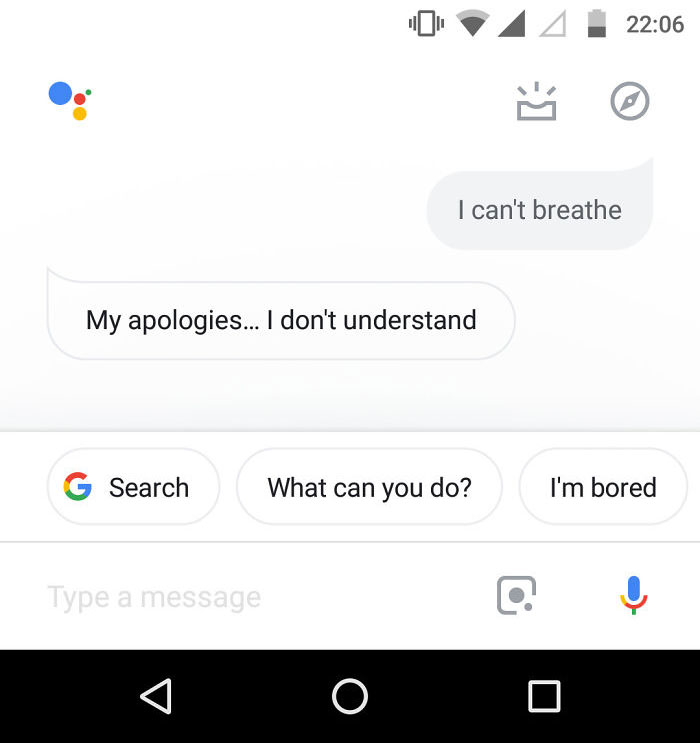Open the updates inbox tray icon
The image size is (700, 743).
tap(536, 102)
